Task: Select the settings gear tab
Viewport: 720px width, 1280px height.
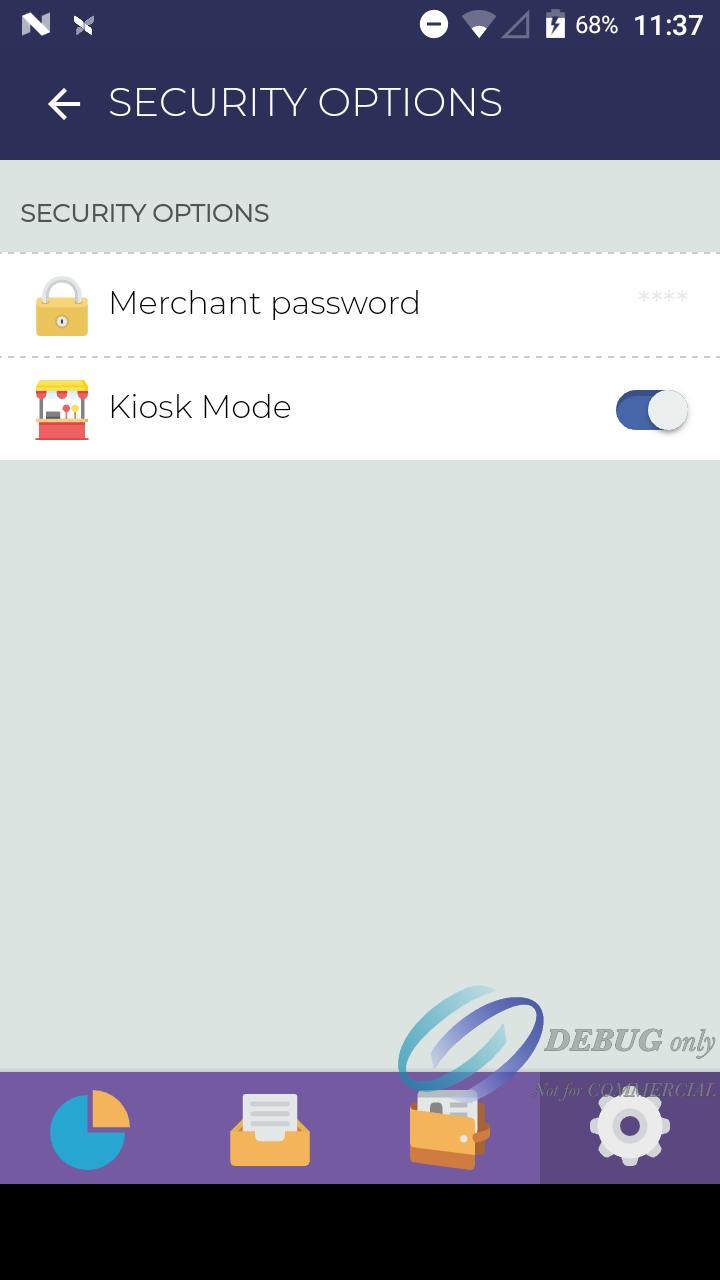Action: pos(629,1128)
